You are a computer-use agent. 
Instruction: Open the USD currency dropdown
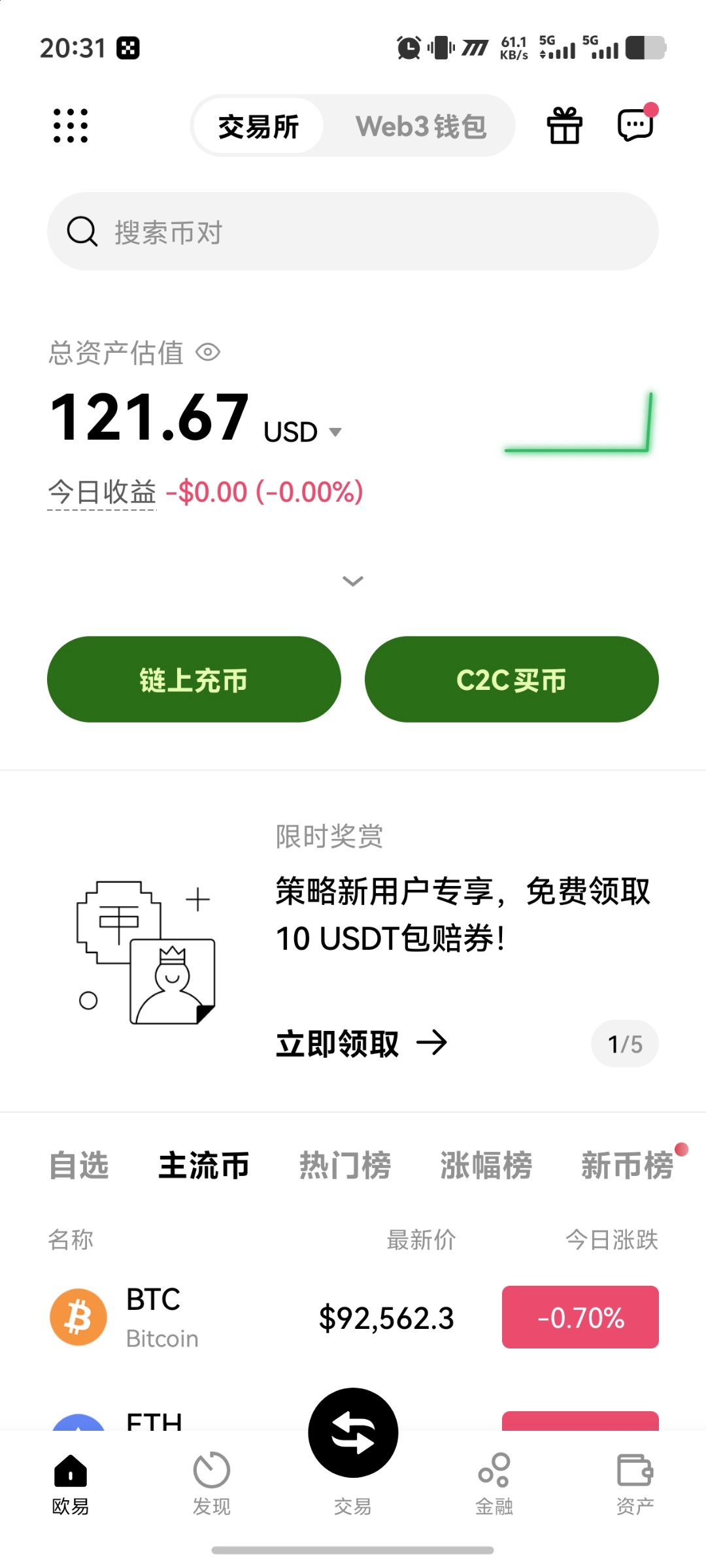click(302, 432)
